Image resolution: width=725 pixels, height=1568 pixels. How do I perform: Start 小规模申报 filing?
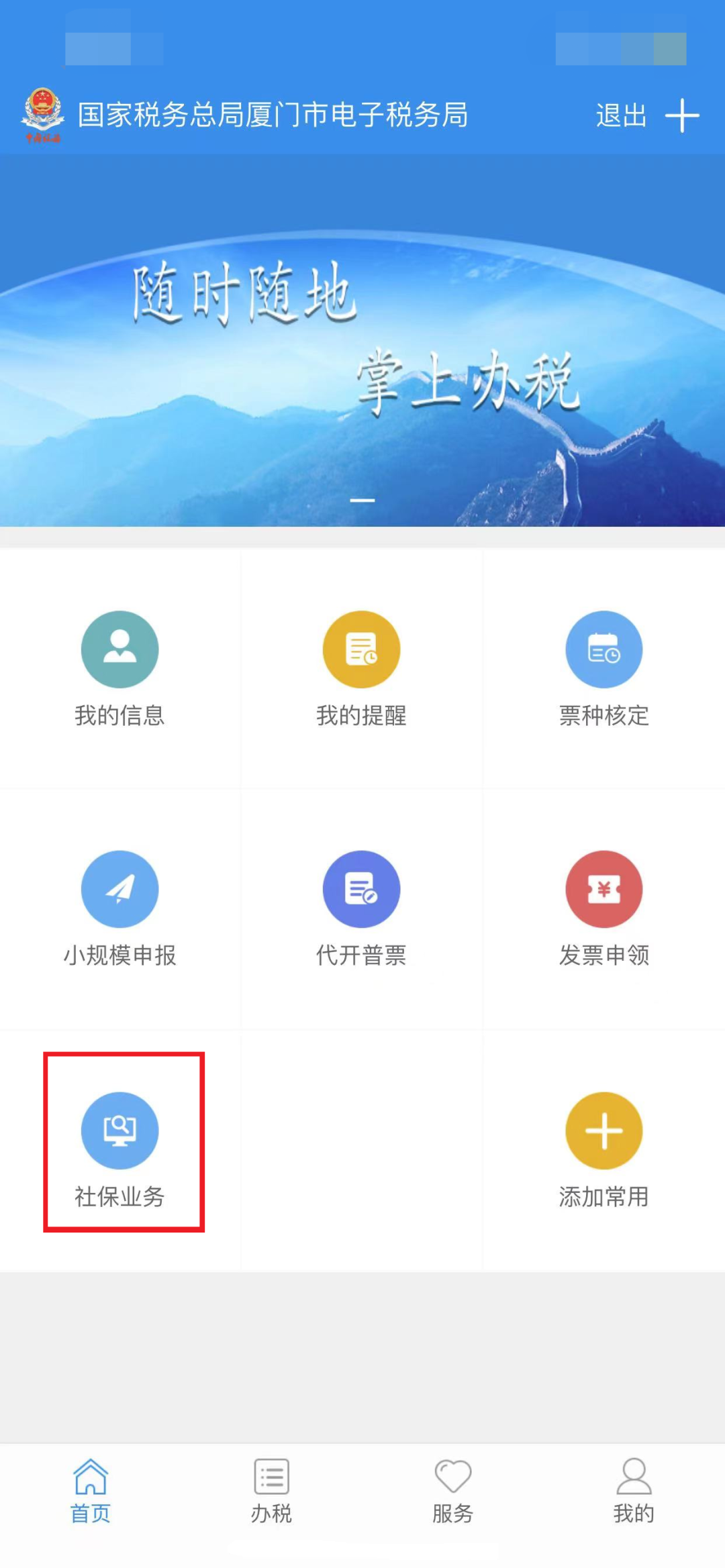tap(120, 909)
